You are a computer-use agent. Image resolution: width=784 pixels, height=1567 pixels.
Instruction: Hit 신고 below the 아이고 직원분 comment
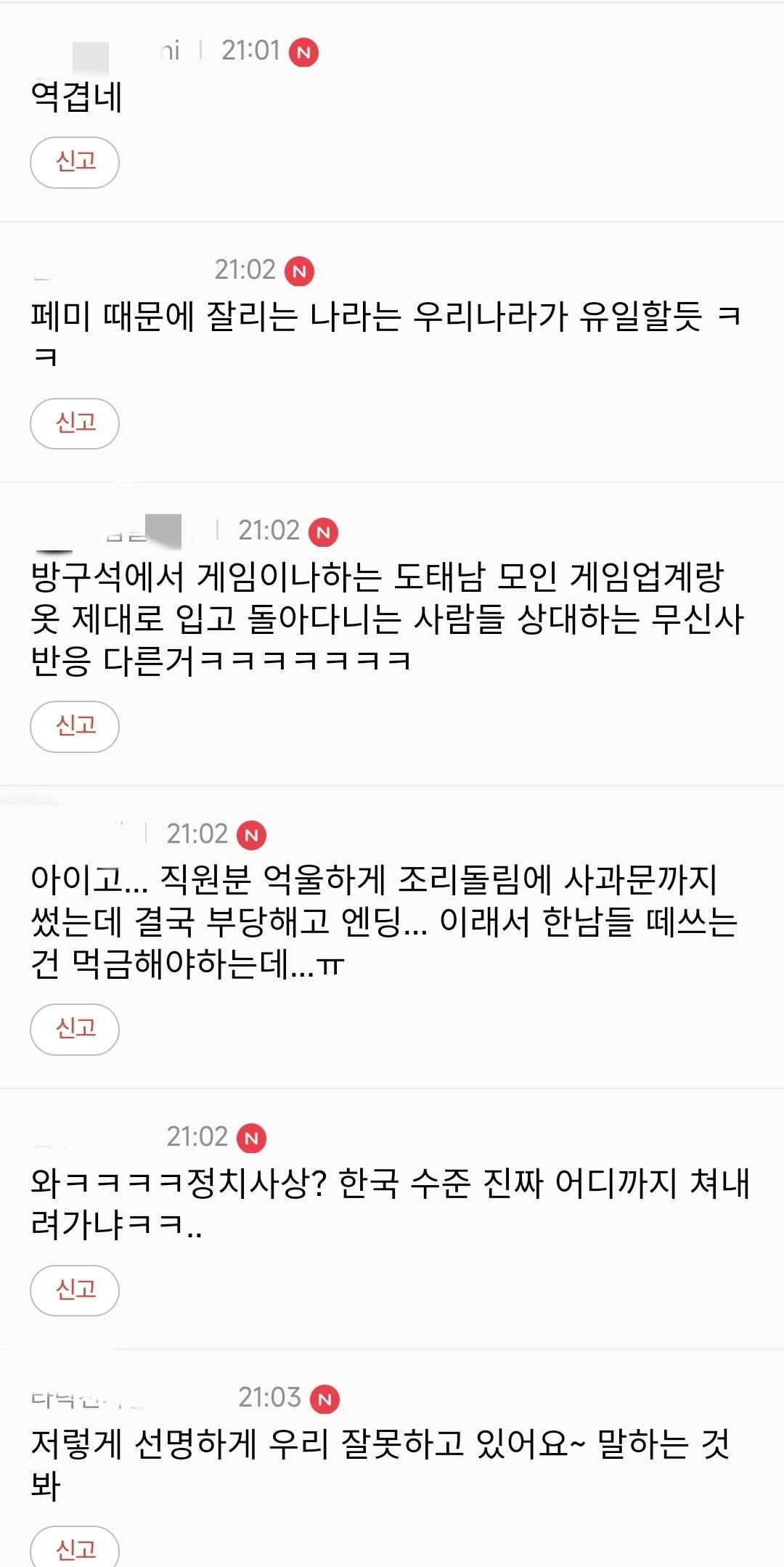(75, 1029)
